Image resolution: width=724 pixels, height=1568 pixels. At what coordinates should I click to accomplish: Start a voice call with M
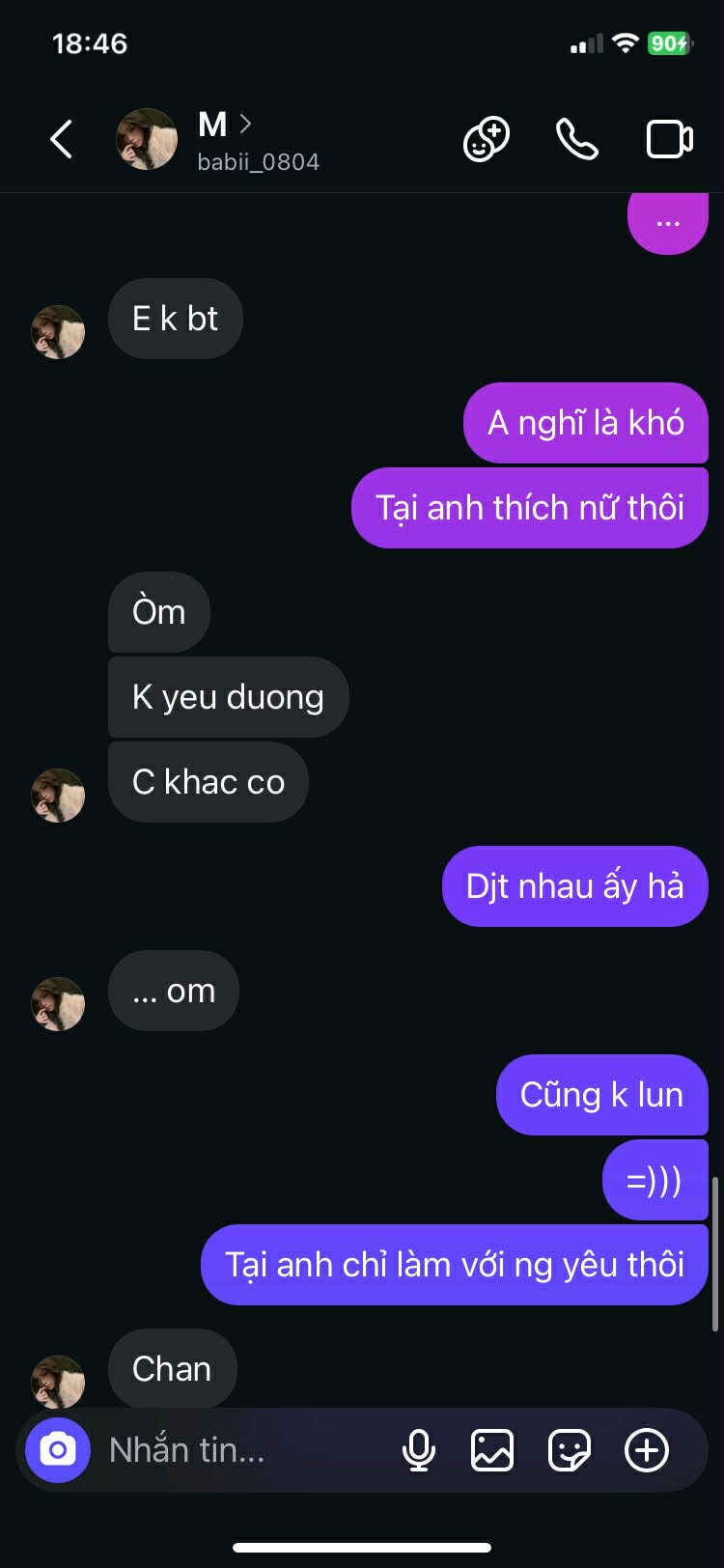point(575,138)
